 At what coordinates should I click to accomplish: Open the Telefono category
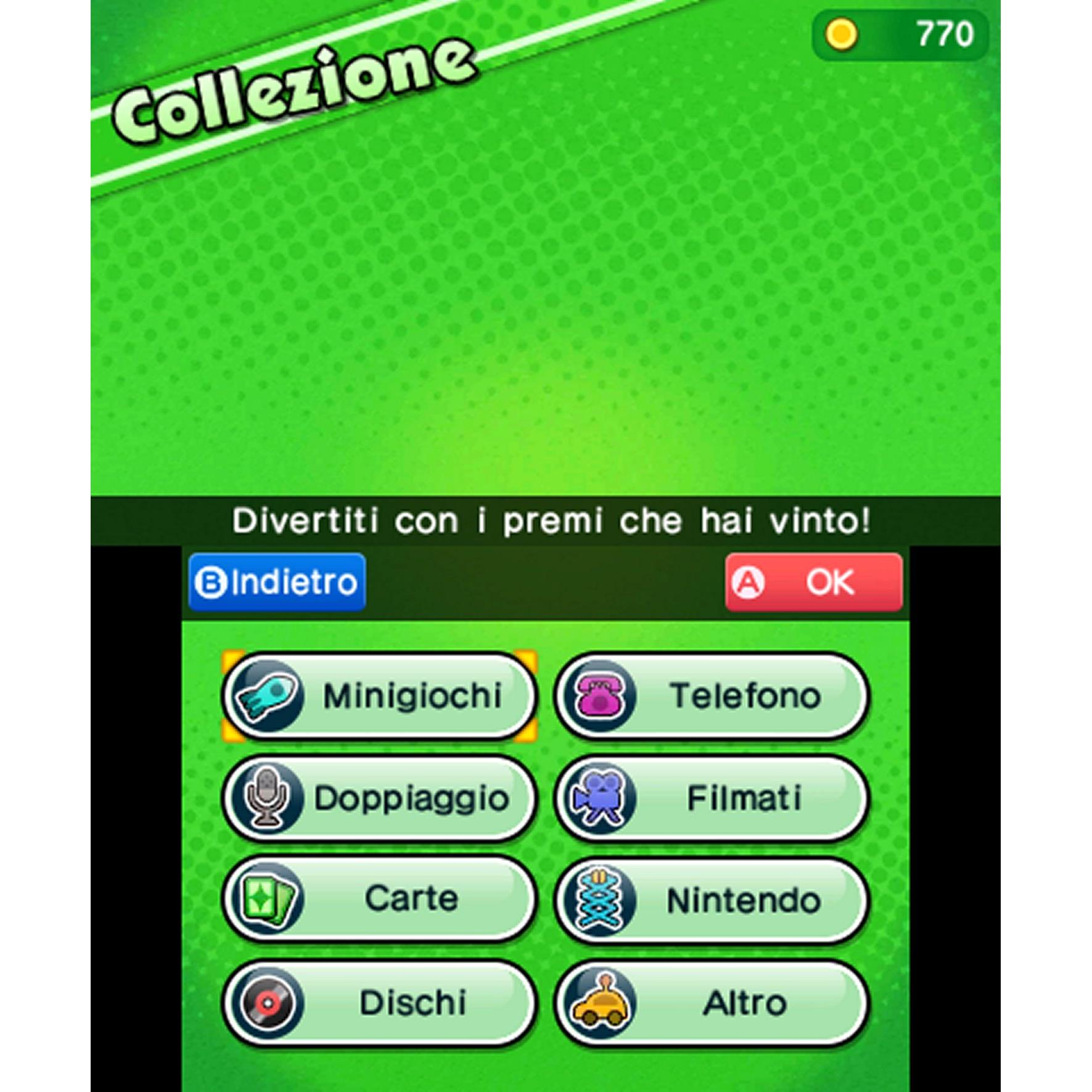click(712, 696)
